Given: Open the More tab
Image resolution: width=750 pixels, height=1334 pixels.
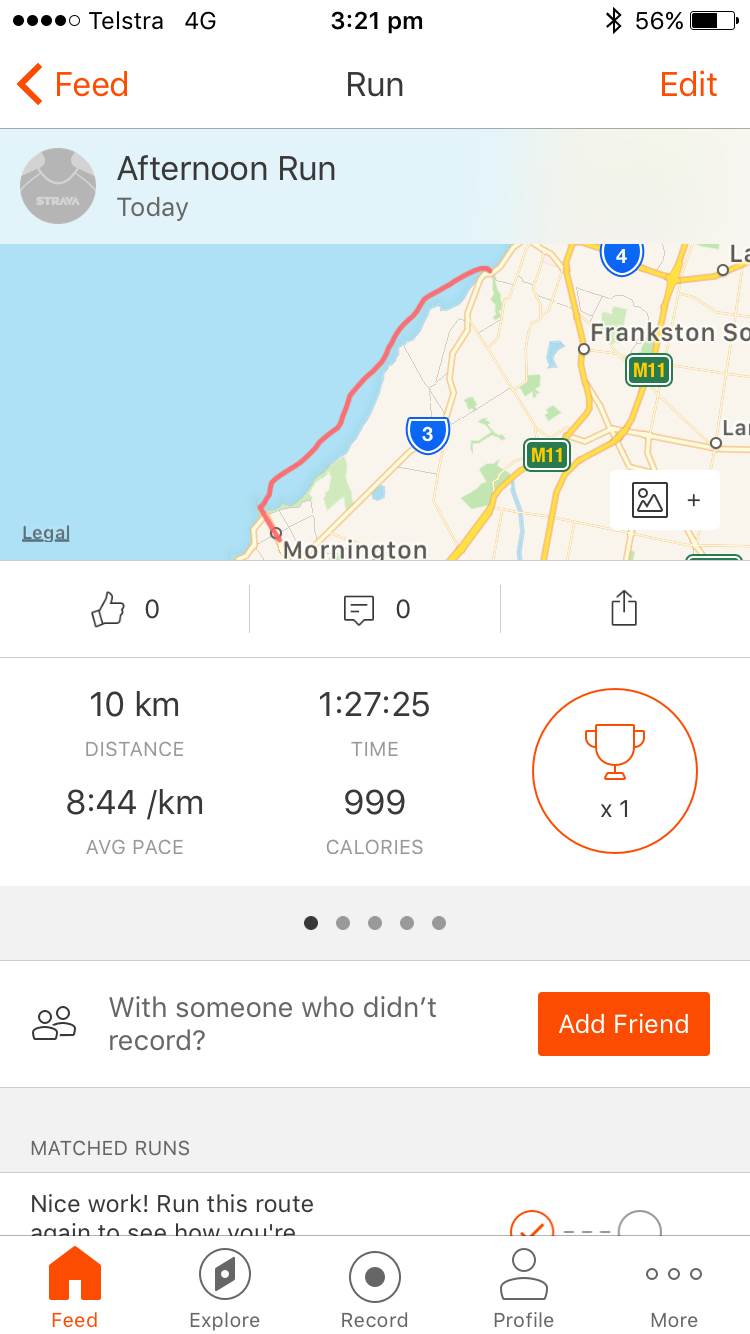Looking at the screenshot, I should 673,1288.
